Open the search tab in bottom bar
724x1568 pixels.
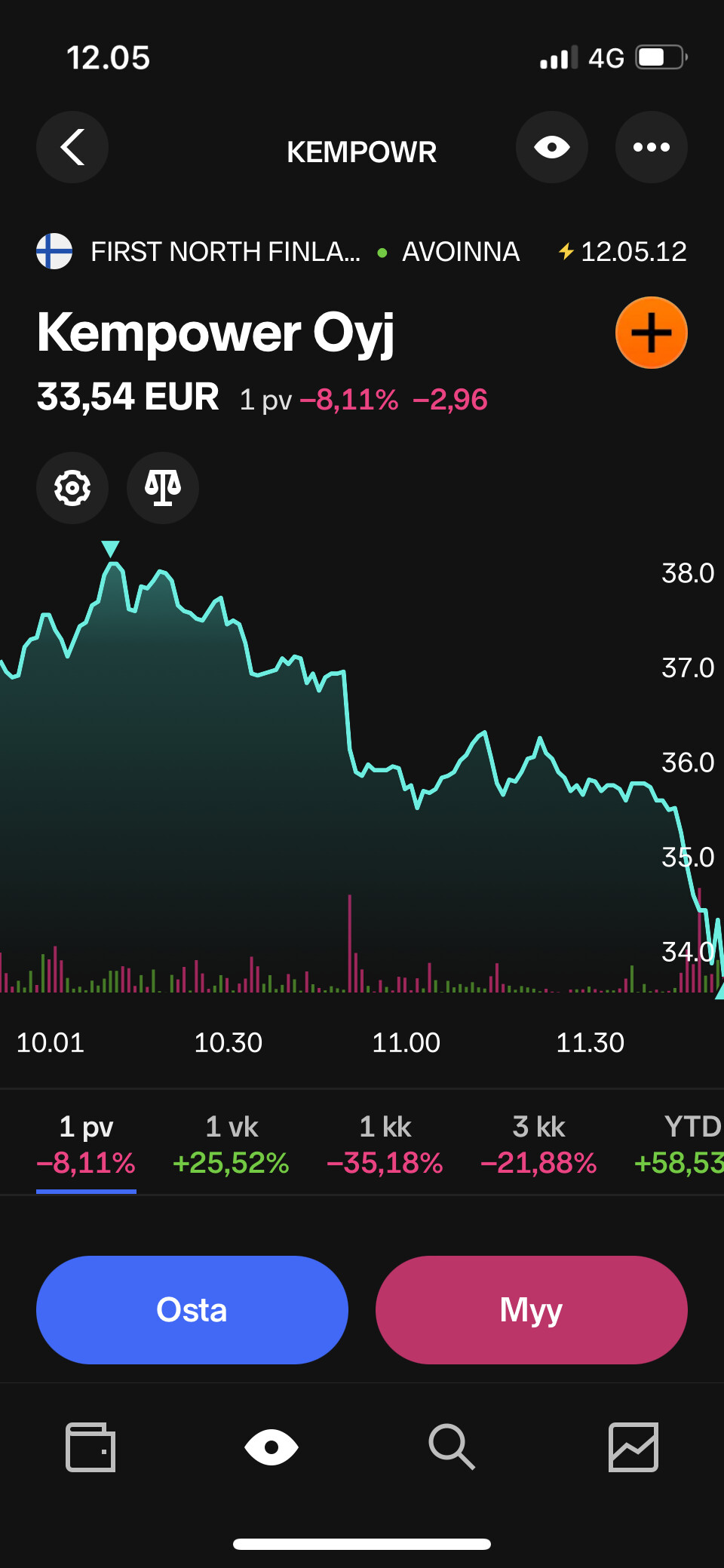[x=452, y=1447]
